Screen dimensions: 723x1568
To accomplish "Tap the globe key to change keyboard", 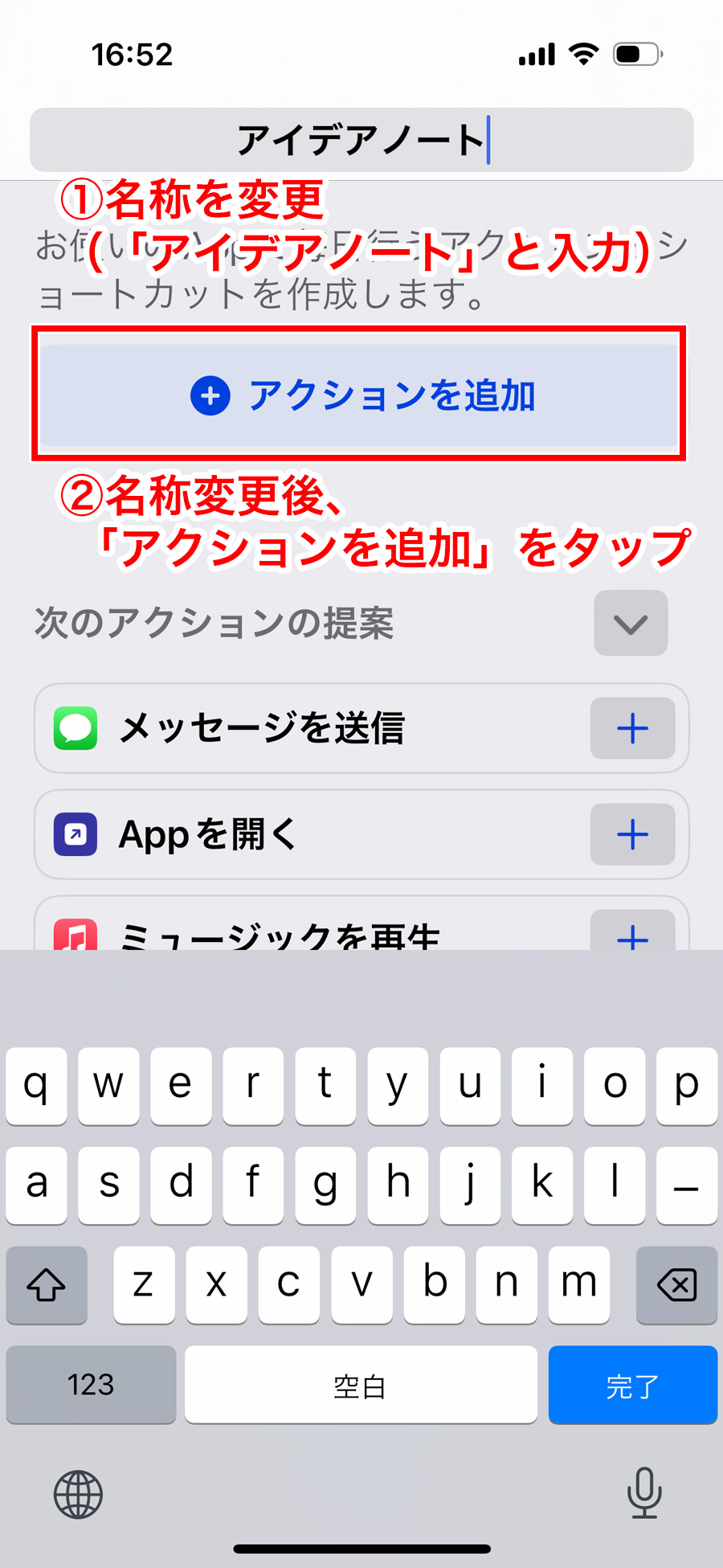I will 78,1494.
